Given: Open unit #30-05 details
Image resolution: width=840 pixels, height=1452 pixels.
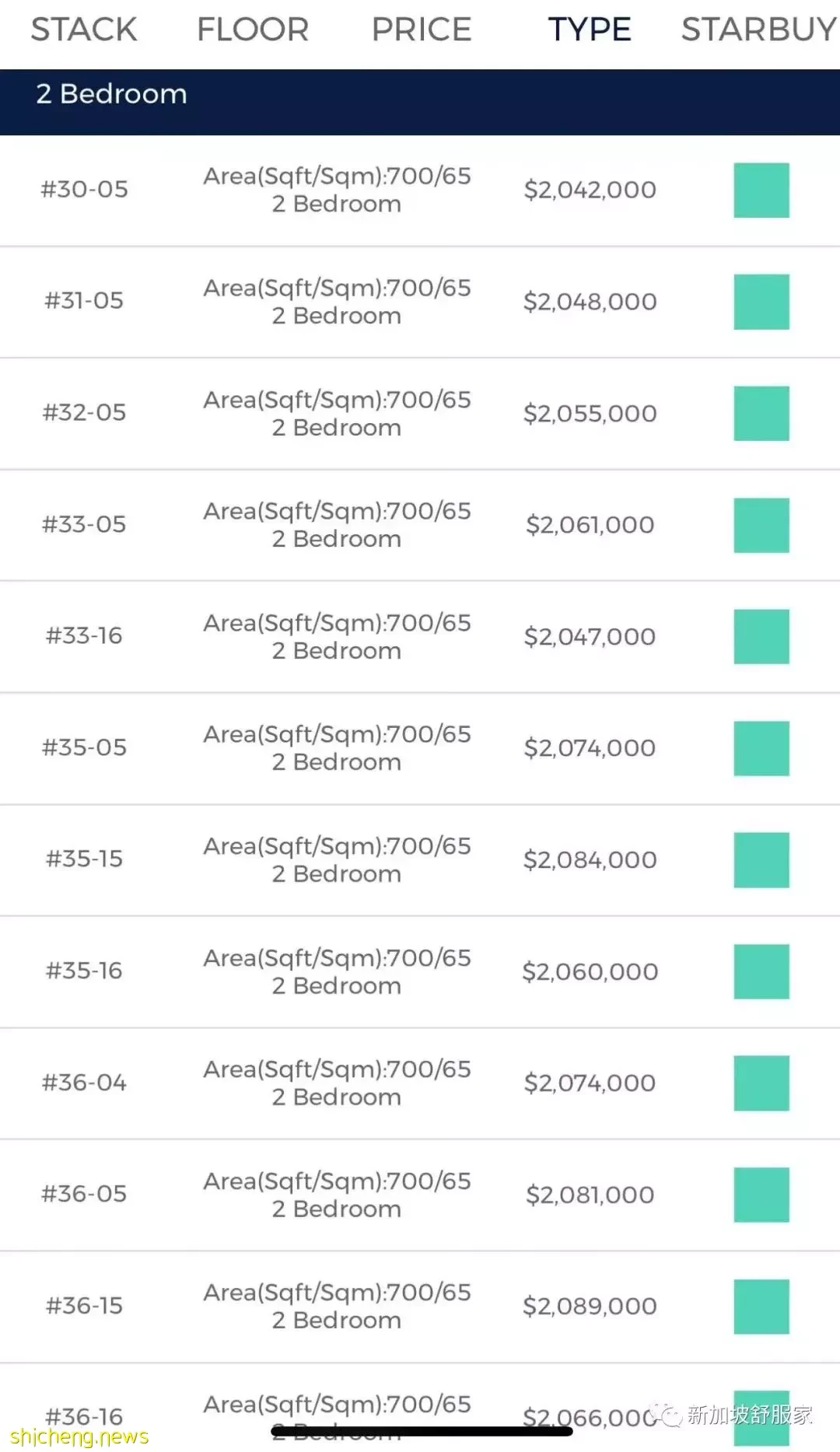Looking at the screenshot, I should (x=420, y=191).
